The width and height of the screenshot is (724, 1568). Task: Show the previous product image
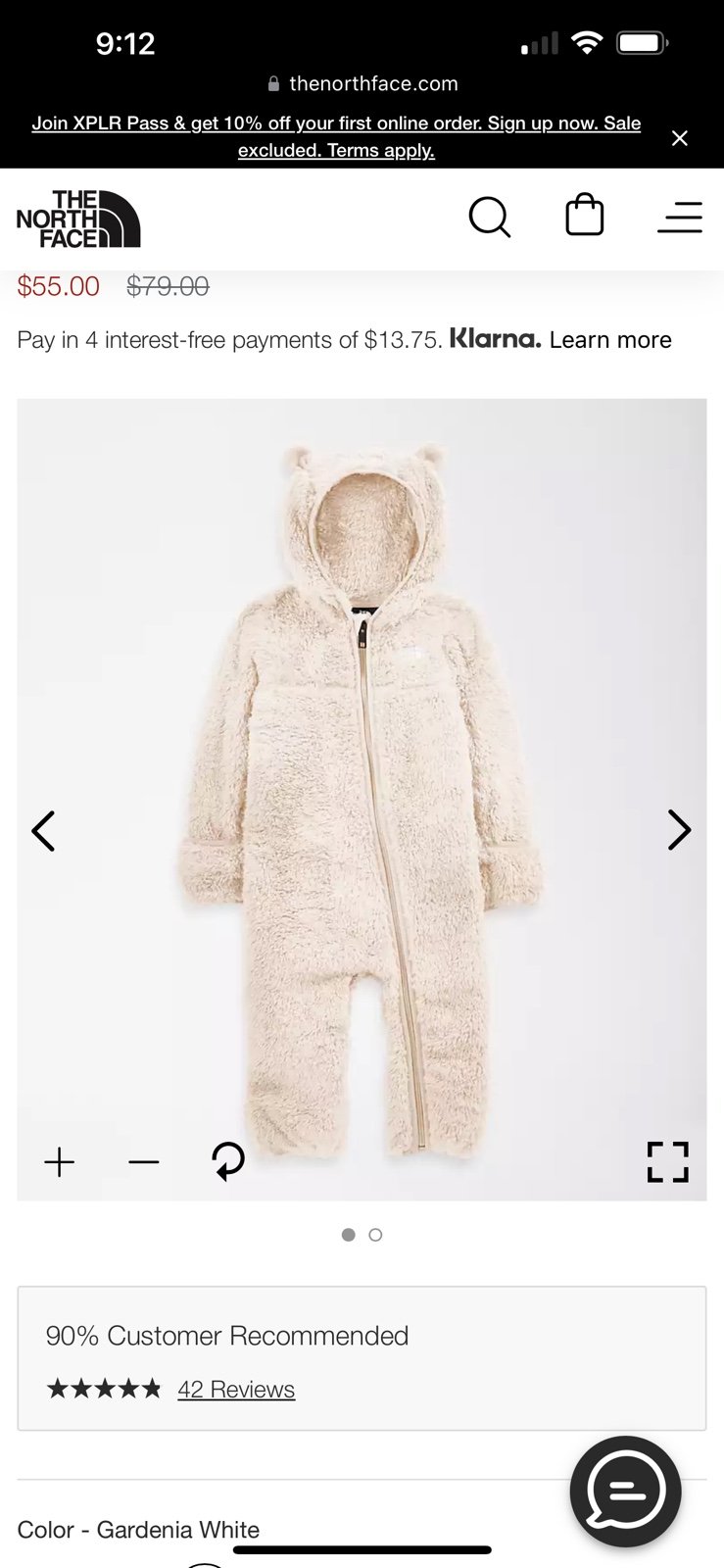[x=43, y=831]
